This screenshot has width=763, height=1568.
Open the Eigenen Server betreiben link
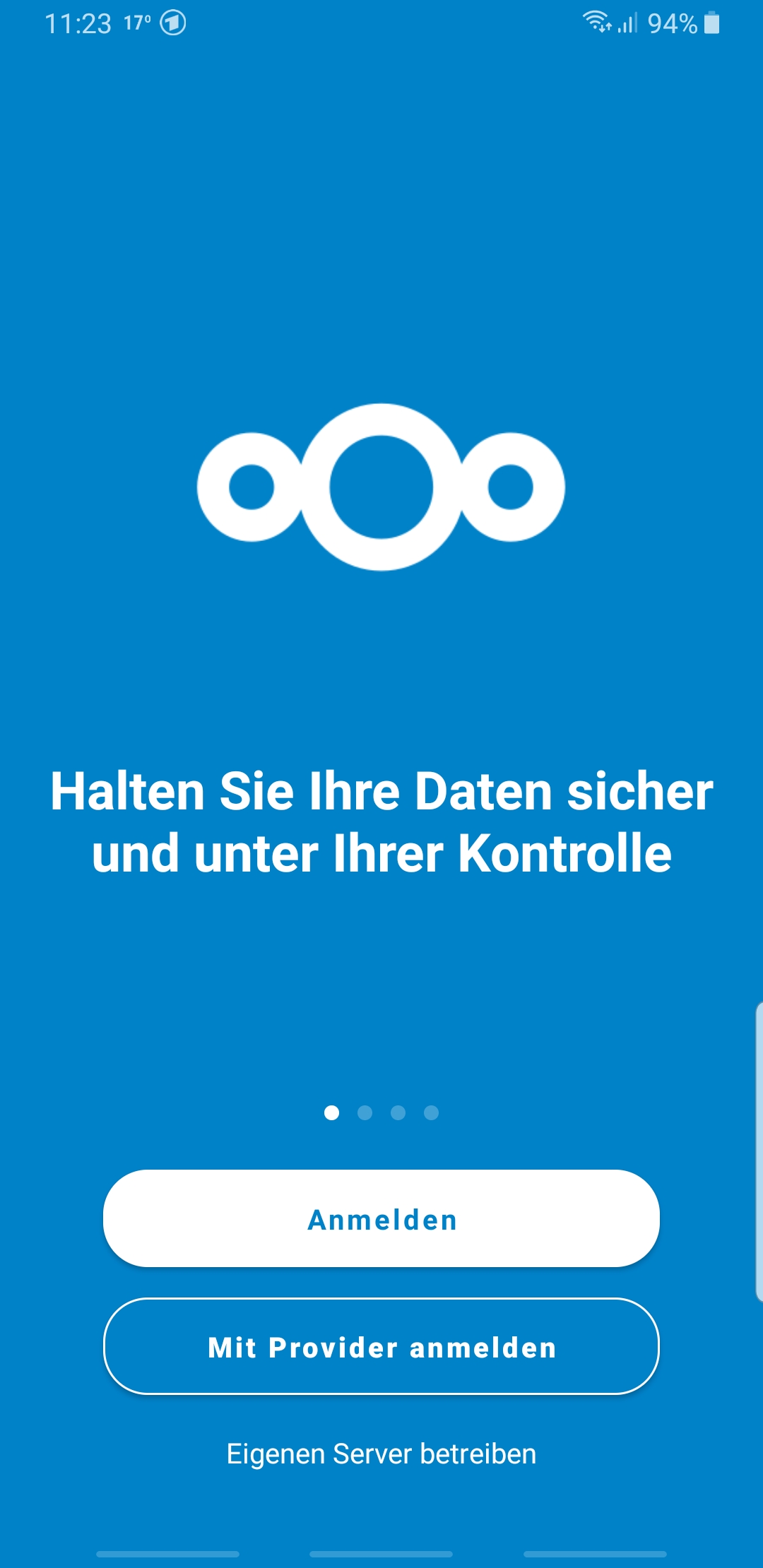click(381, 1454)
